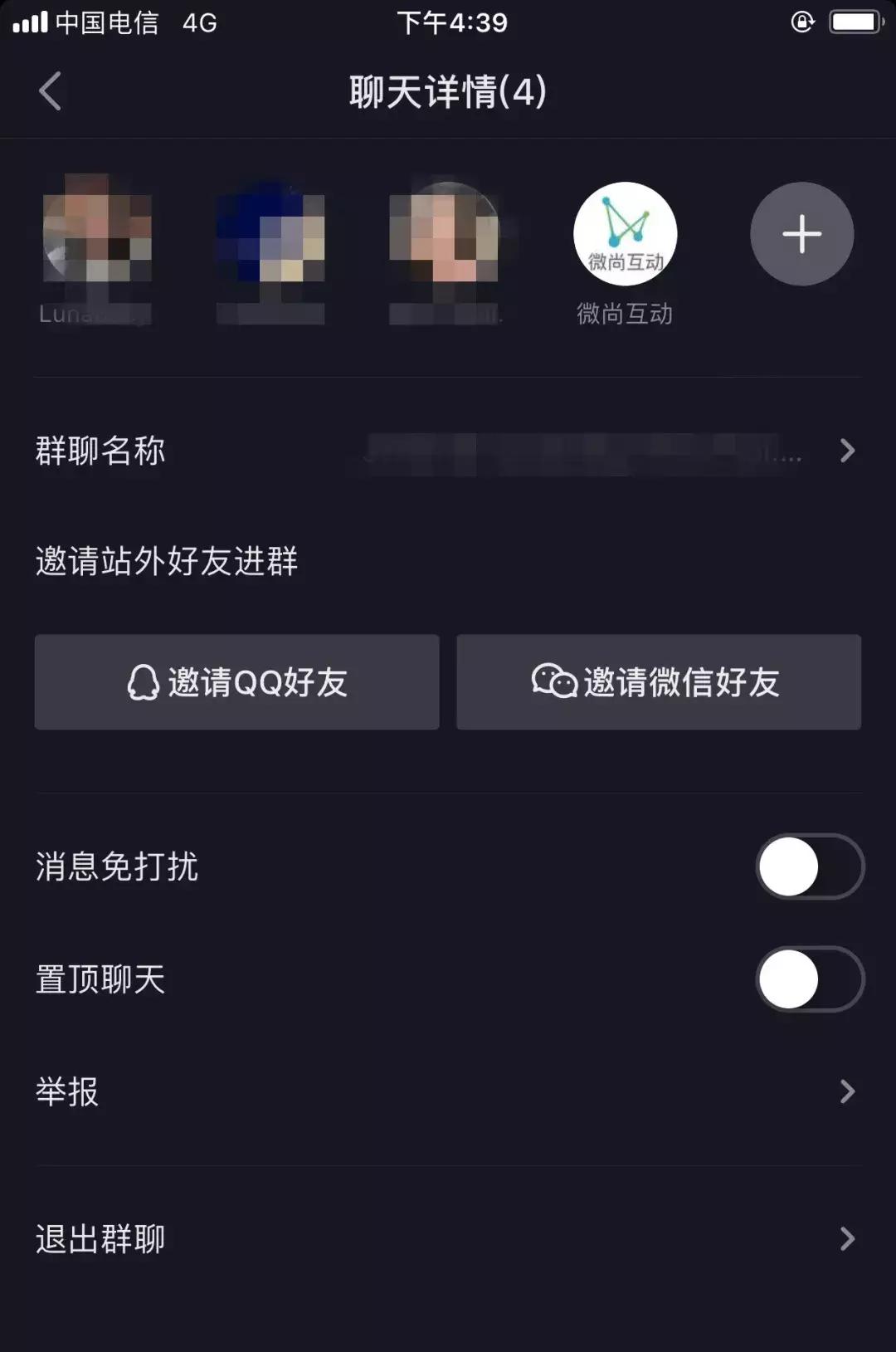Tap the back arrow to exit chat details
The width and height of the screenshot is (896, 1352).
[50, 91]
